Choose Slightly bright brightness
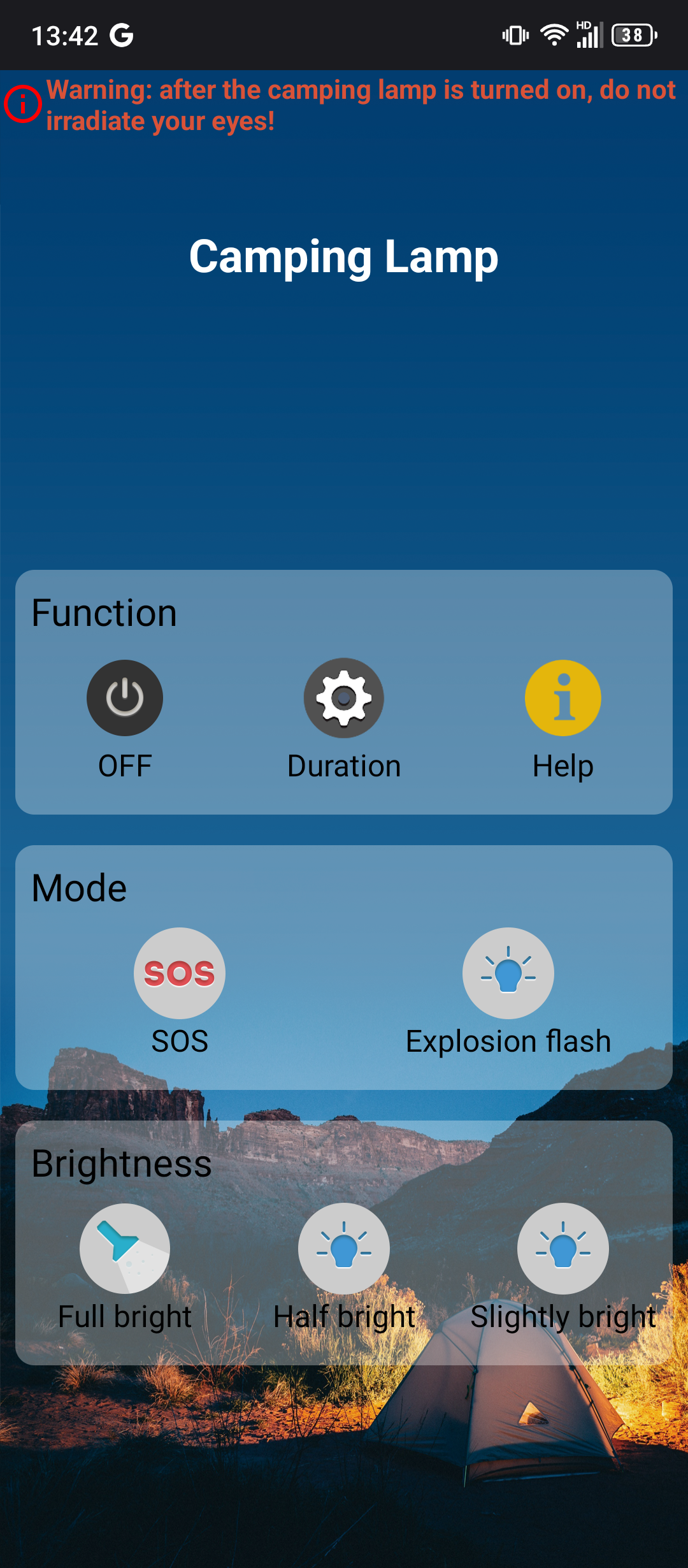Viewport: 688px width, 1568px height. point(563,1249)
